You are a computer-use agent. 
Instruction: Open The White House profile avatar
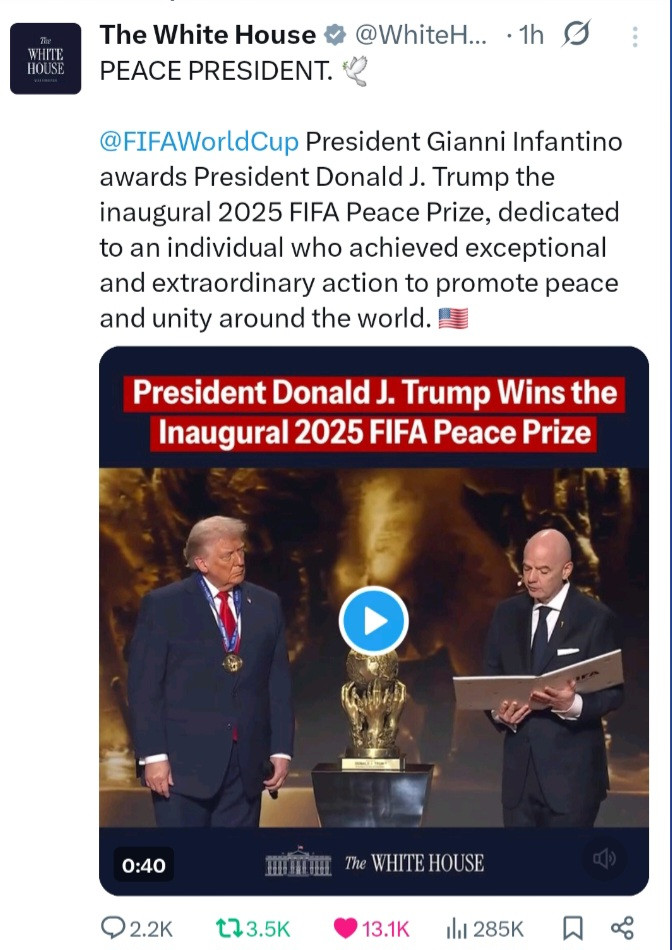tap(45, 58)
